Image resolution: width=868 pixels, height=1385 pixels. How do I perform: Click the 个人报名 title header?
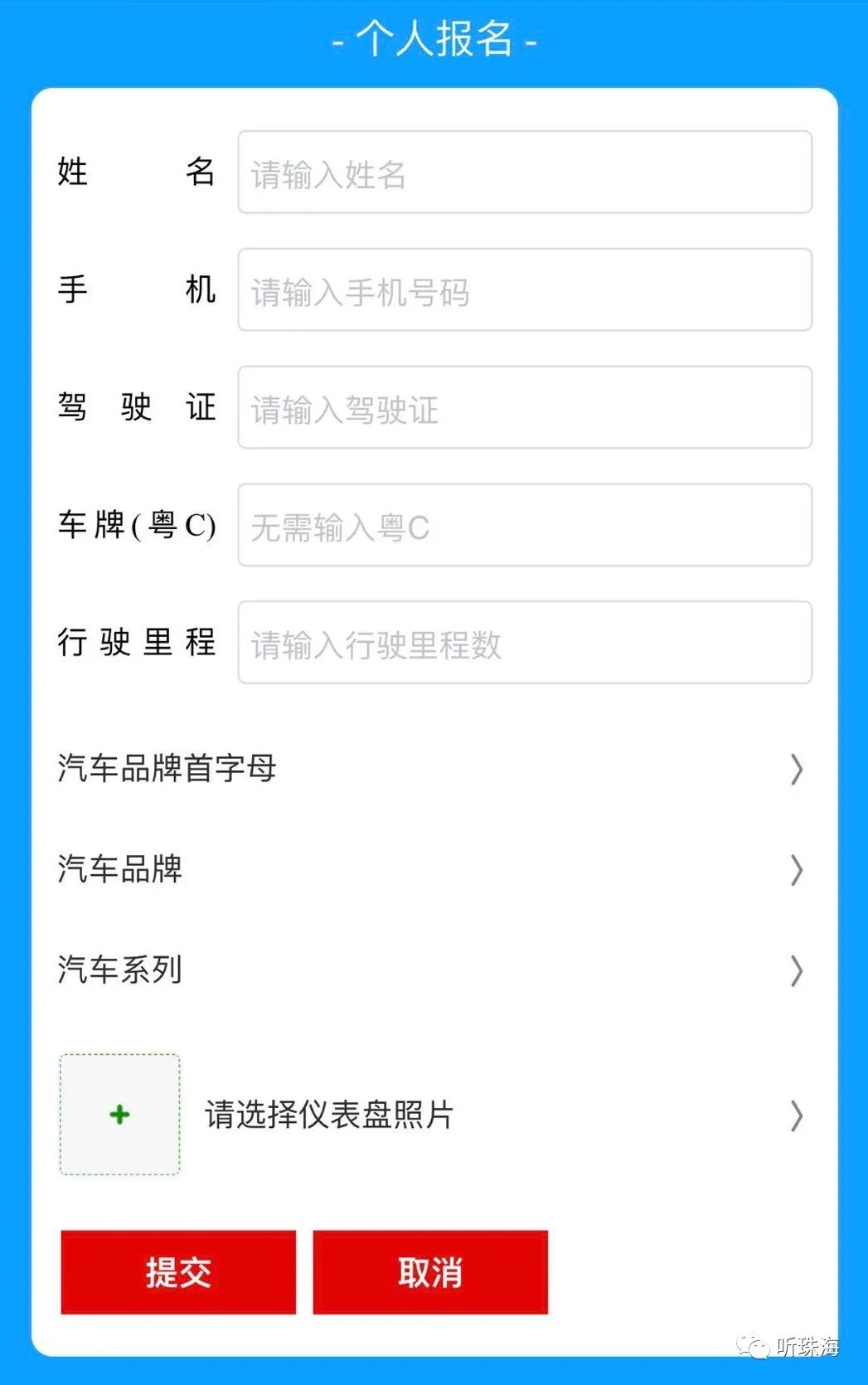coord(434,40)
